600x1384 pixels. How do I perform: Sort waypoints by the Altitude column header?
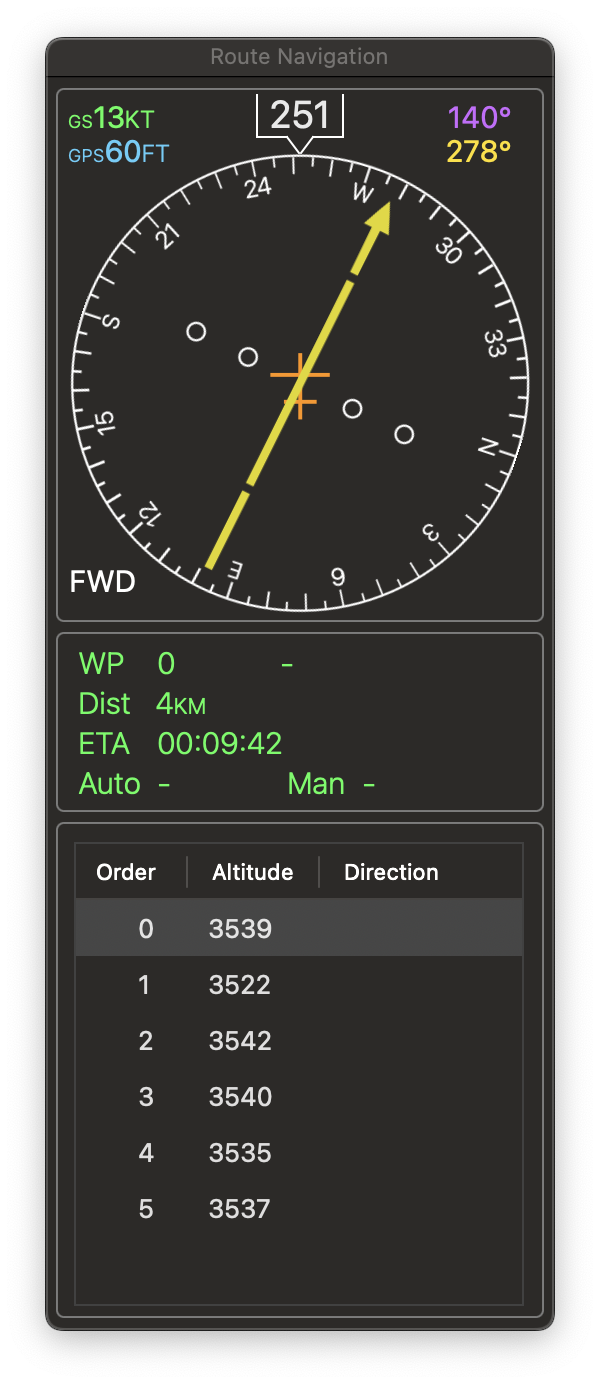click(252, 872)
